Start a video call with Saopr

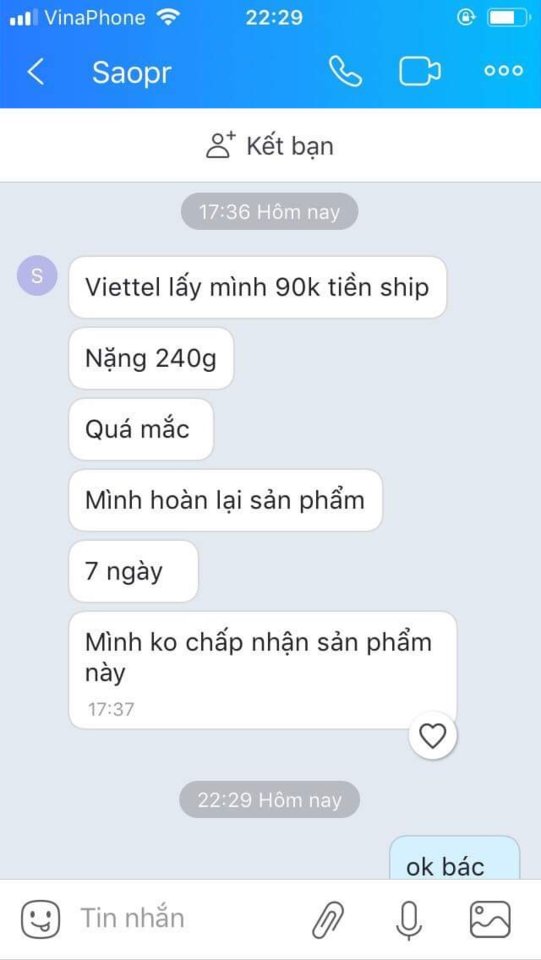420,72
